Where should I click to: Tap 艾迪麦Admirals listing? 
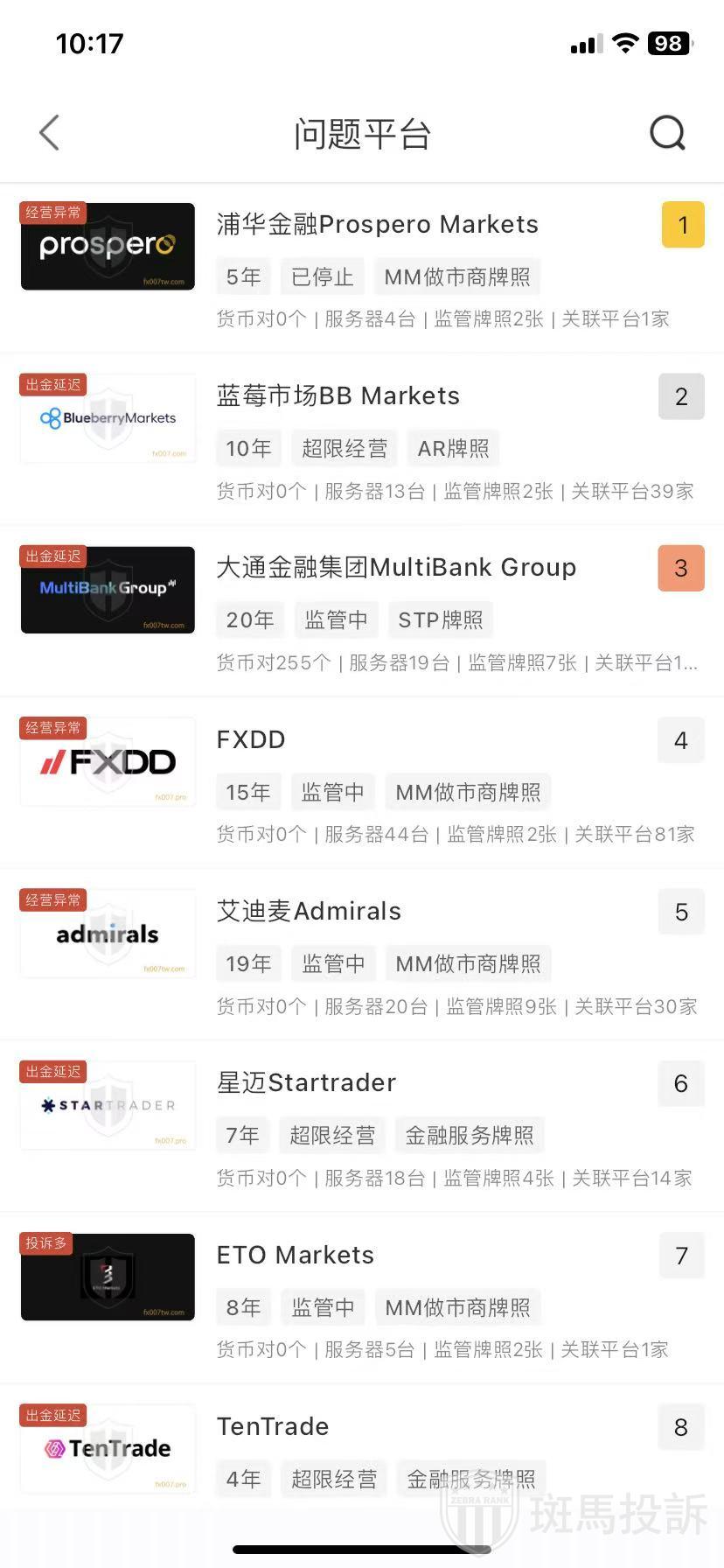coord(309,912)
